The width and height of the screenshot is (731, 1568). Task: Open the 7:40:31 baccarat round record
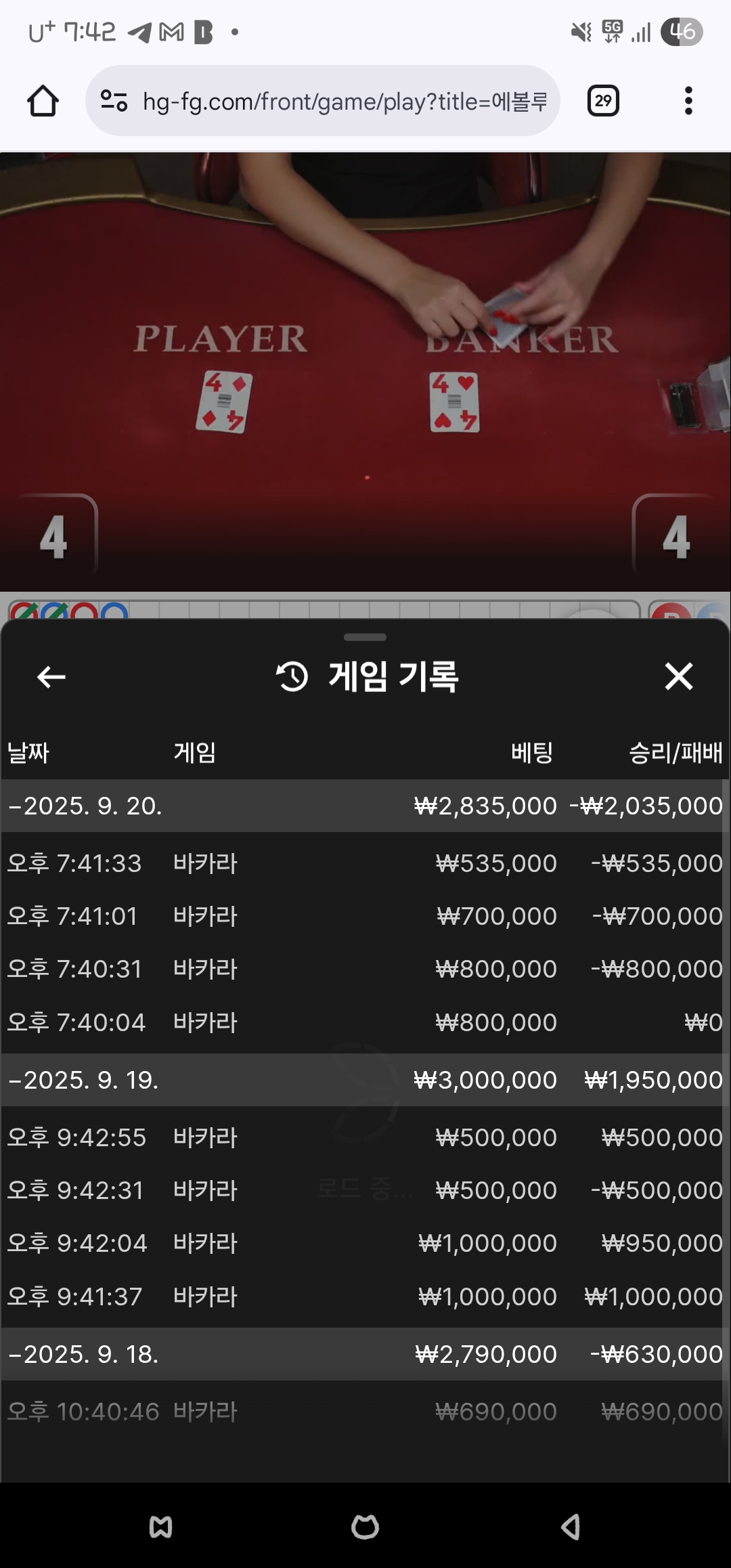pos(364,969)
